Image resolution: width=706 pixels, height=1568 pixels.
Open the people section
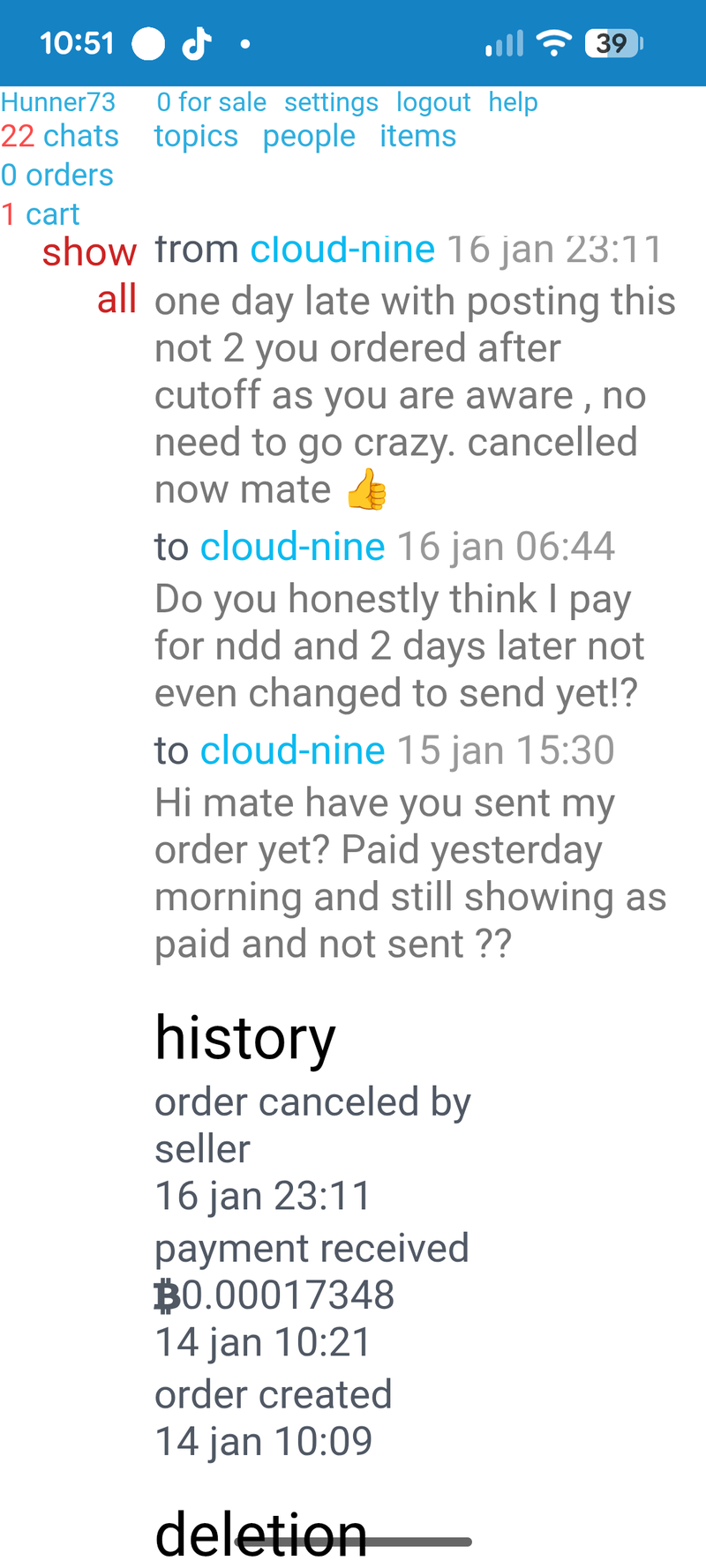click(x=309, y=137)
